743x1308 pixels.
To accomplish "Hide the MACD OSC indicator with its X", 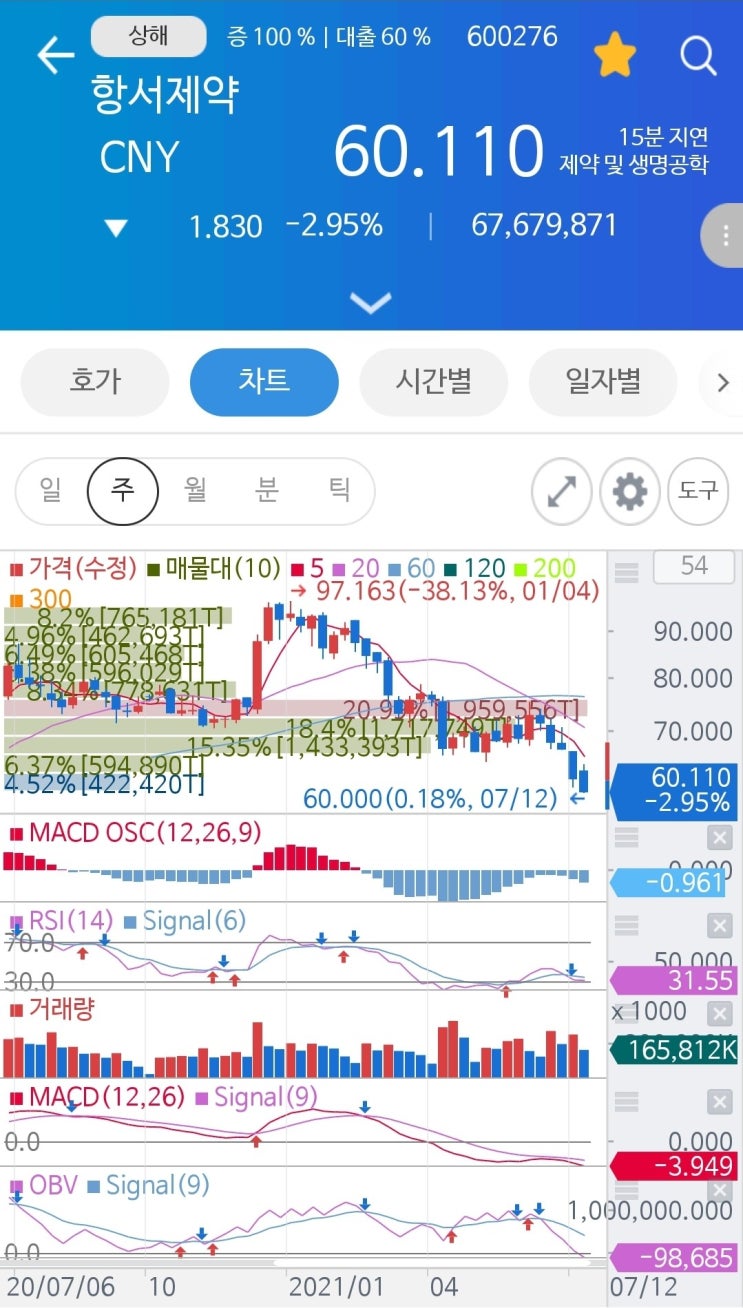I will (719, 838).
